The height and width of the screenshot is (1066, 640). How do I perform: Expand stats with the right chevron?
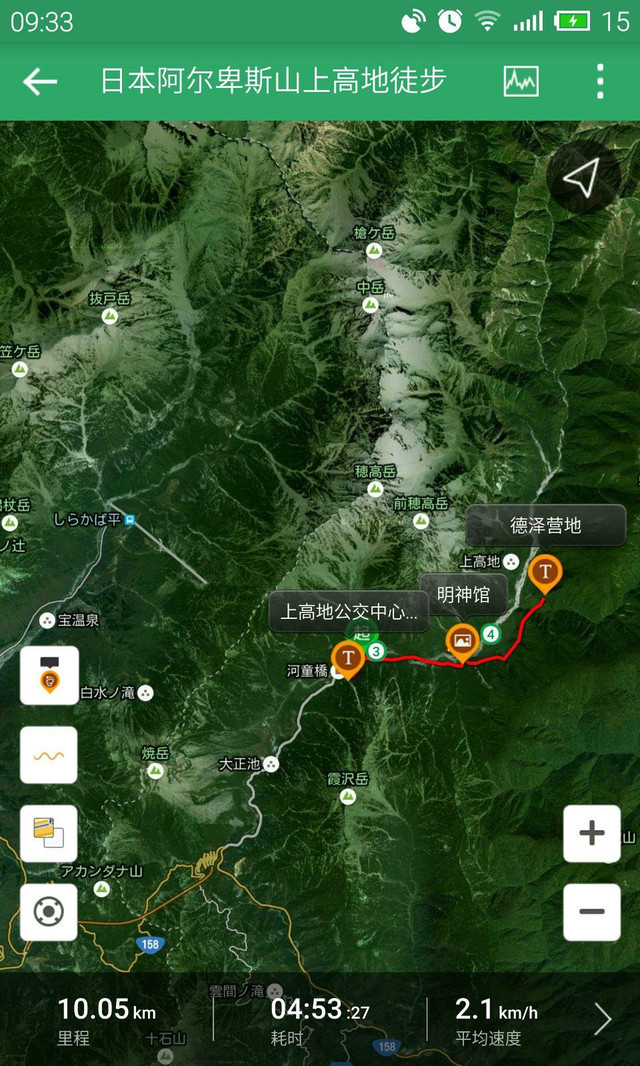tap(603, 1018)
